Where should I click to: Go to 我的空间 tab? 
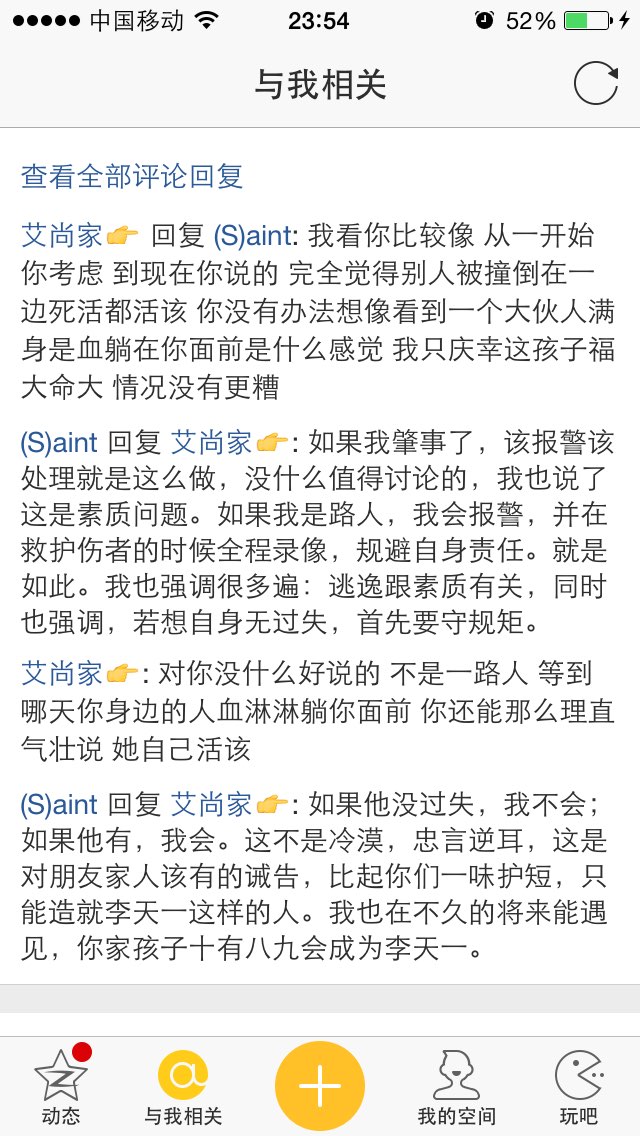[457, 1085]
